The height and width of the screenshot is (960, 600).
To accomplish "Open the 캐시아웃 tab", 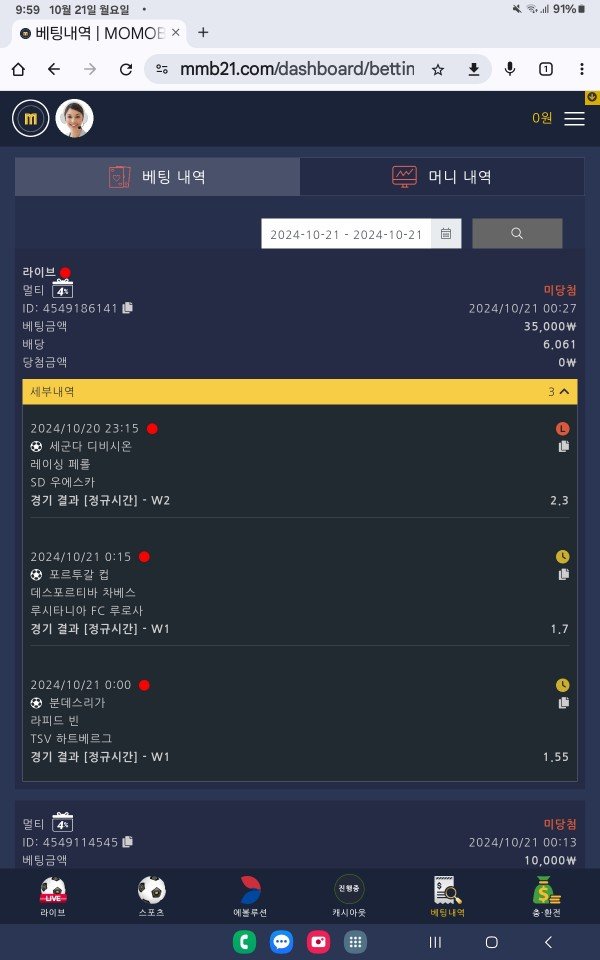I will [x=349, y=896].
